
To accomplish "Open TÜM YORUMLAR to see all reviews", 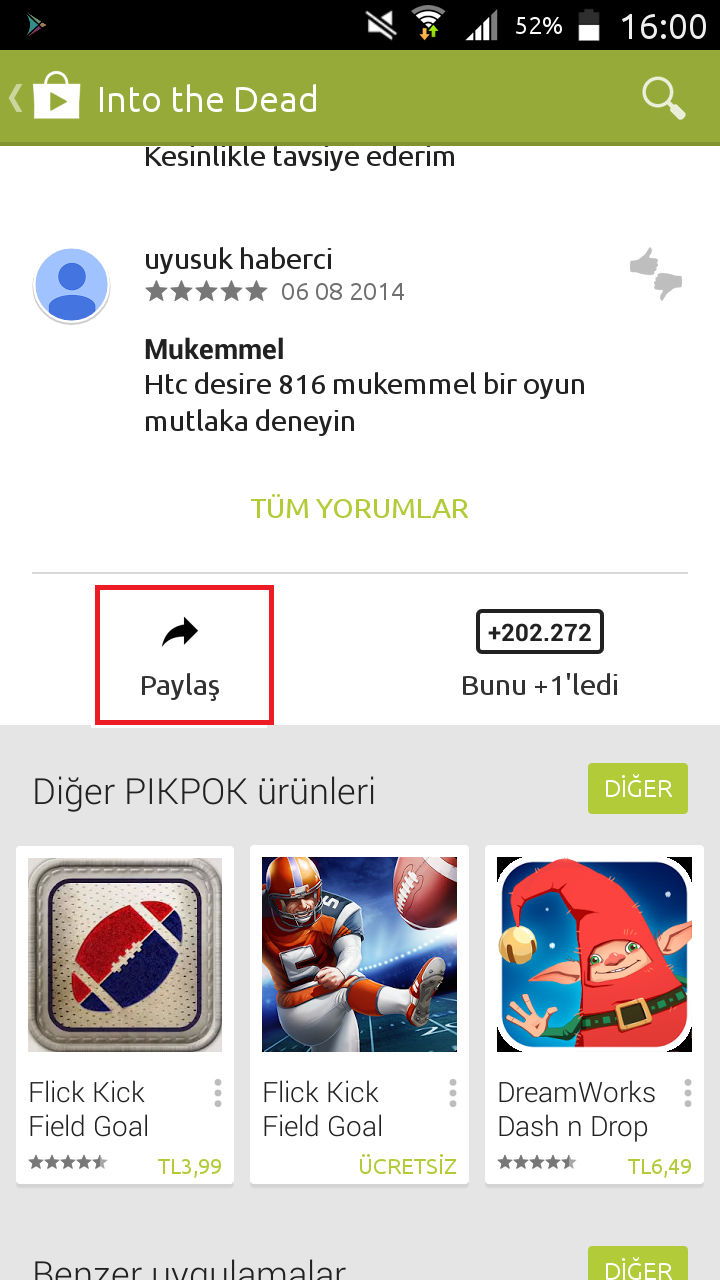I will tap(360, 508).
